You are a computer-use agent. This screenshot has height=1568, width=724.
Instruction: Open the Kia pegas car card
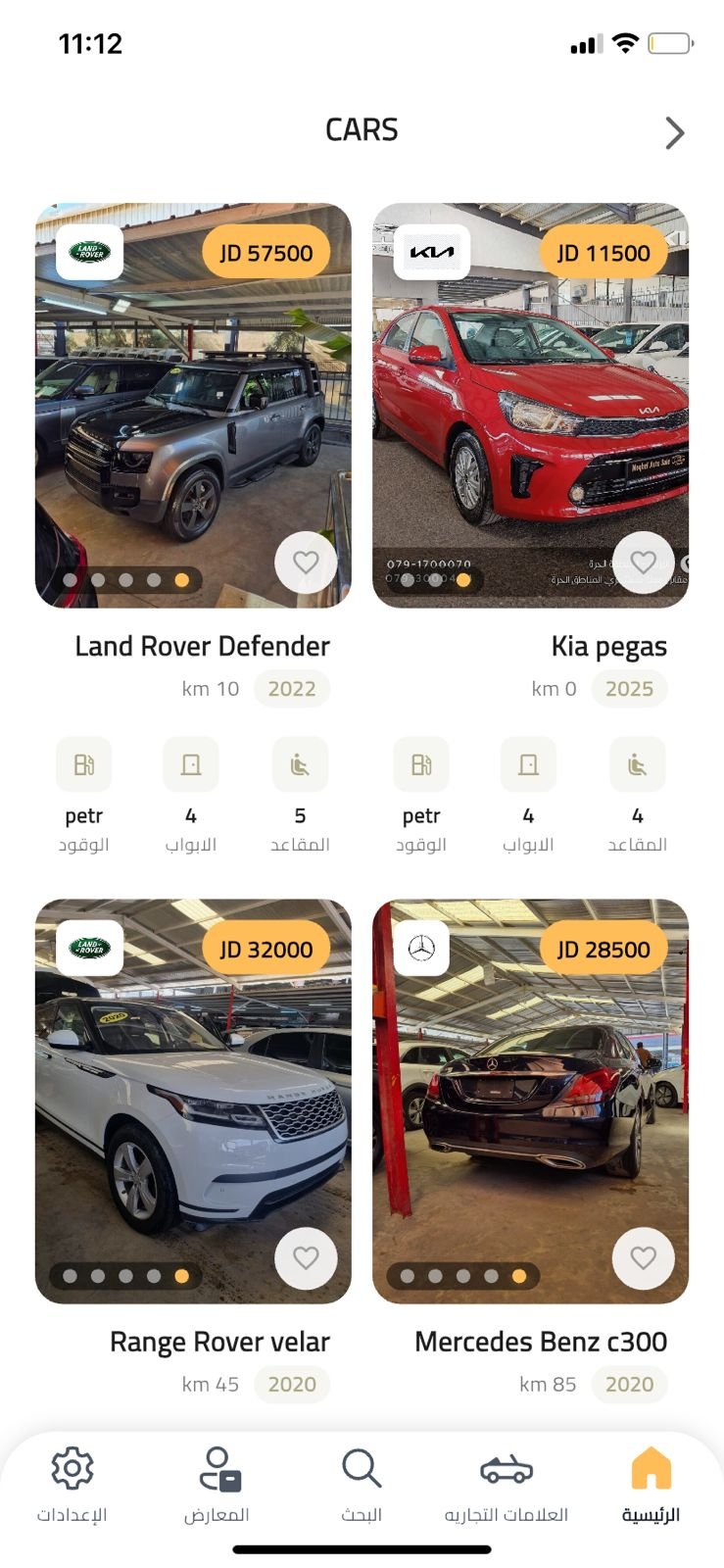click(x=530, y=412)
